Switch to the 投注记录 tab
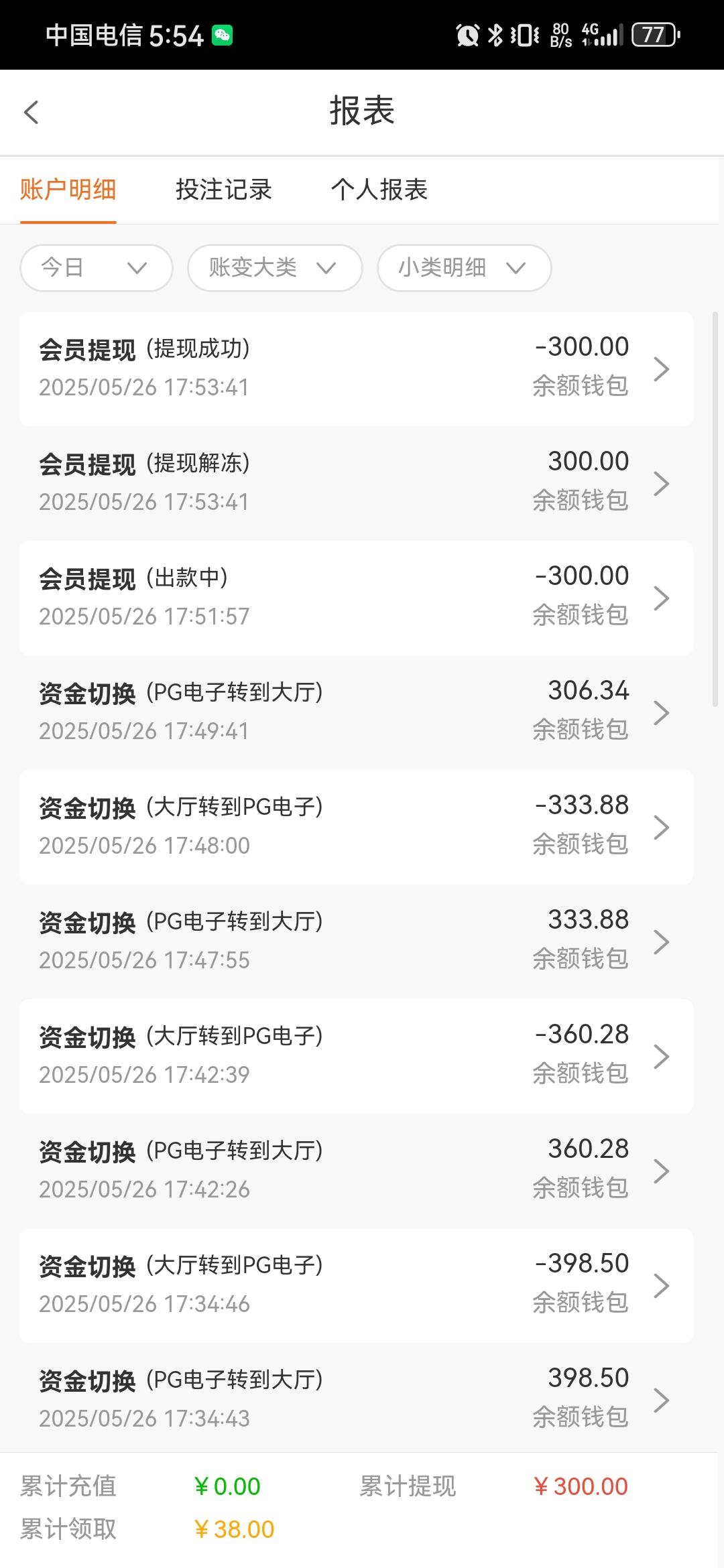 (x=223, y=190)
